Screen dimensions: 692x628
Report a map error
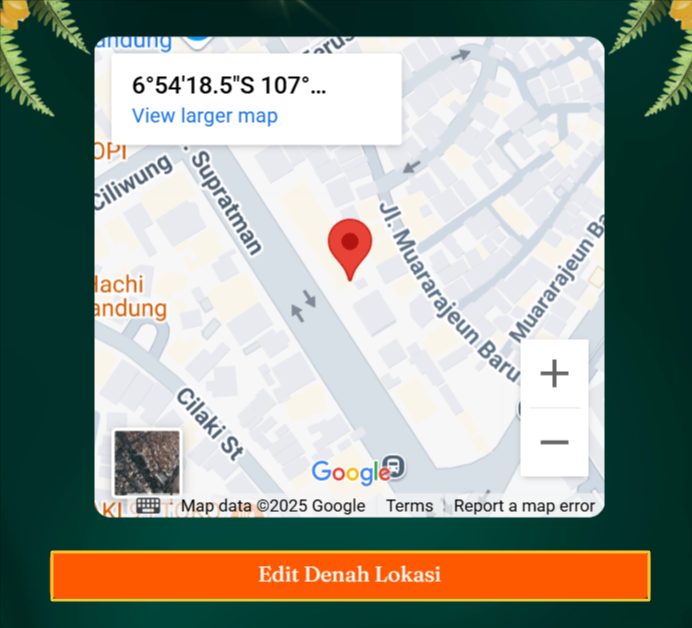click(x=524, y=506)
